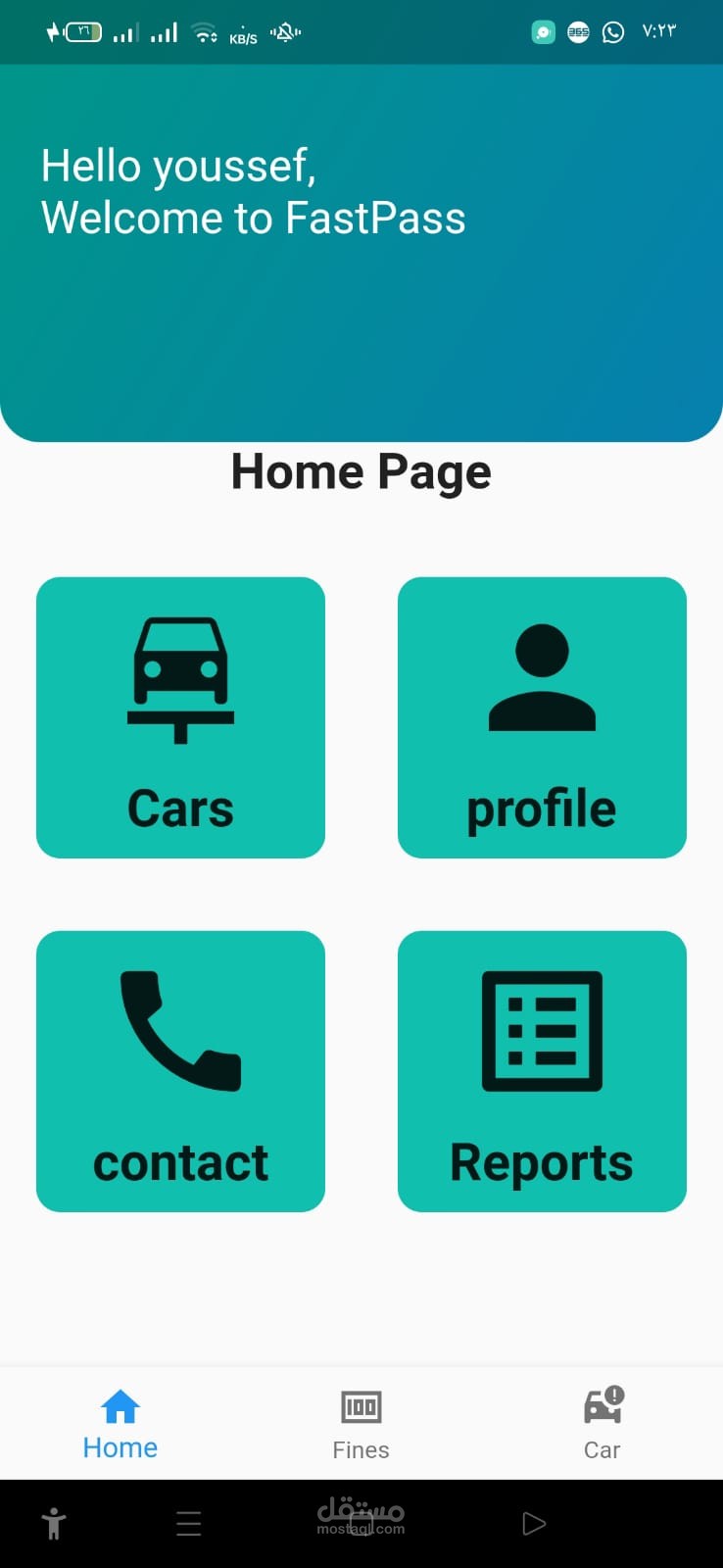Select the muted notification bell status icon
723x1568 pixels.
click(282, 31)
